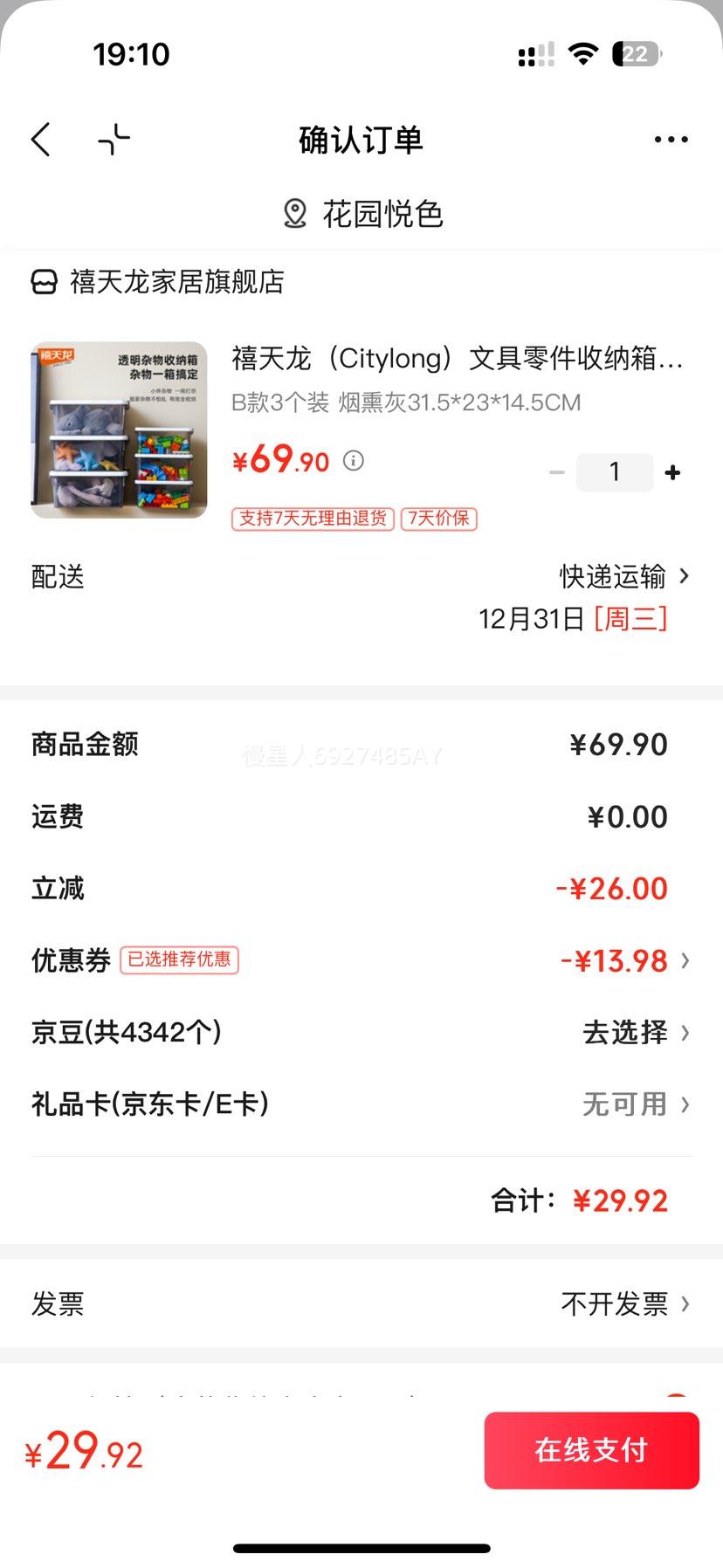Screen dimensions: 723x1568
Task: Tap the back arrow icon
Action: 40,139
